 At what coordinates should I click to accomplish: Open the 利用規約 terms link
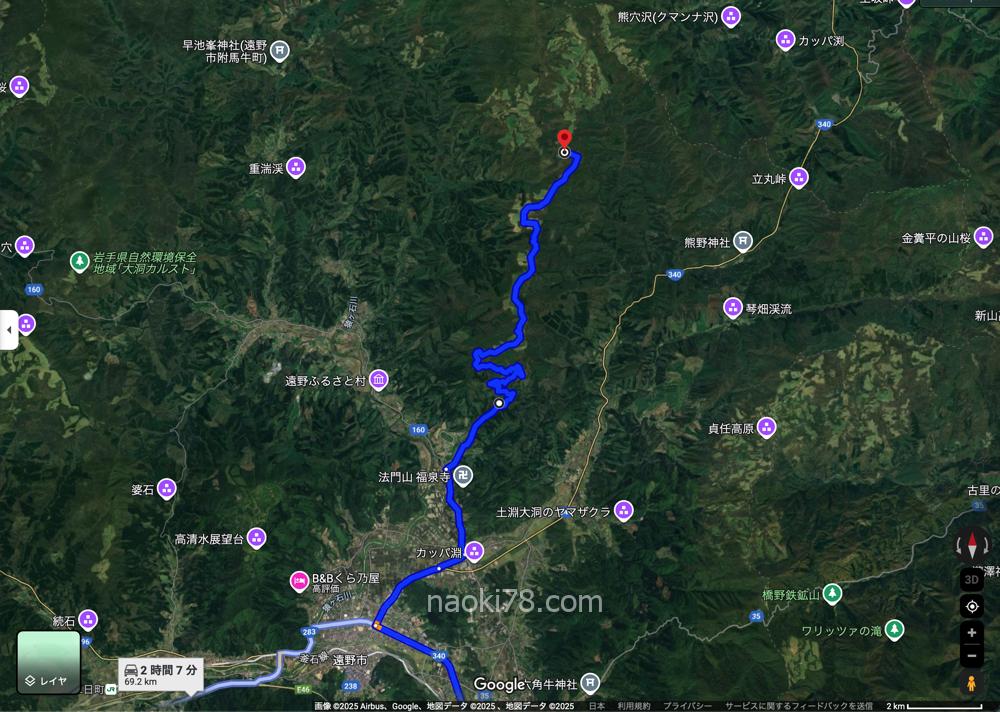click(x=632, y=706)
